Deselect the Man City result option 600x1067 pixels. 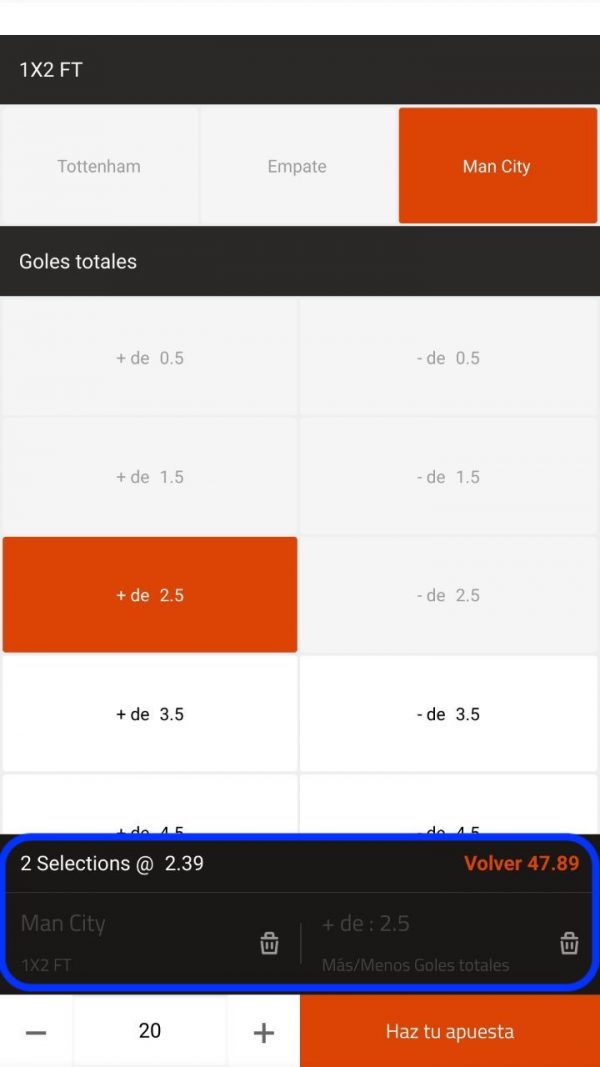[497, 166]
